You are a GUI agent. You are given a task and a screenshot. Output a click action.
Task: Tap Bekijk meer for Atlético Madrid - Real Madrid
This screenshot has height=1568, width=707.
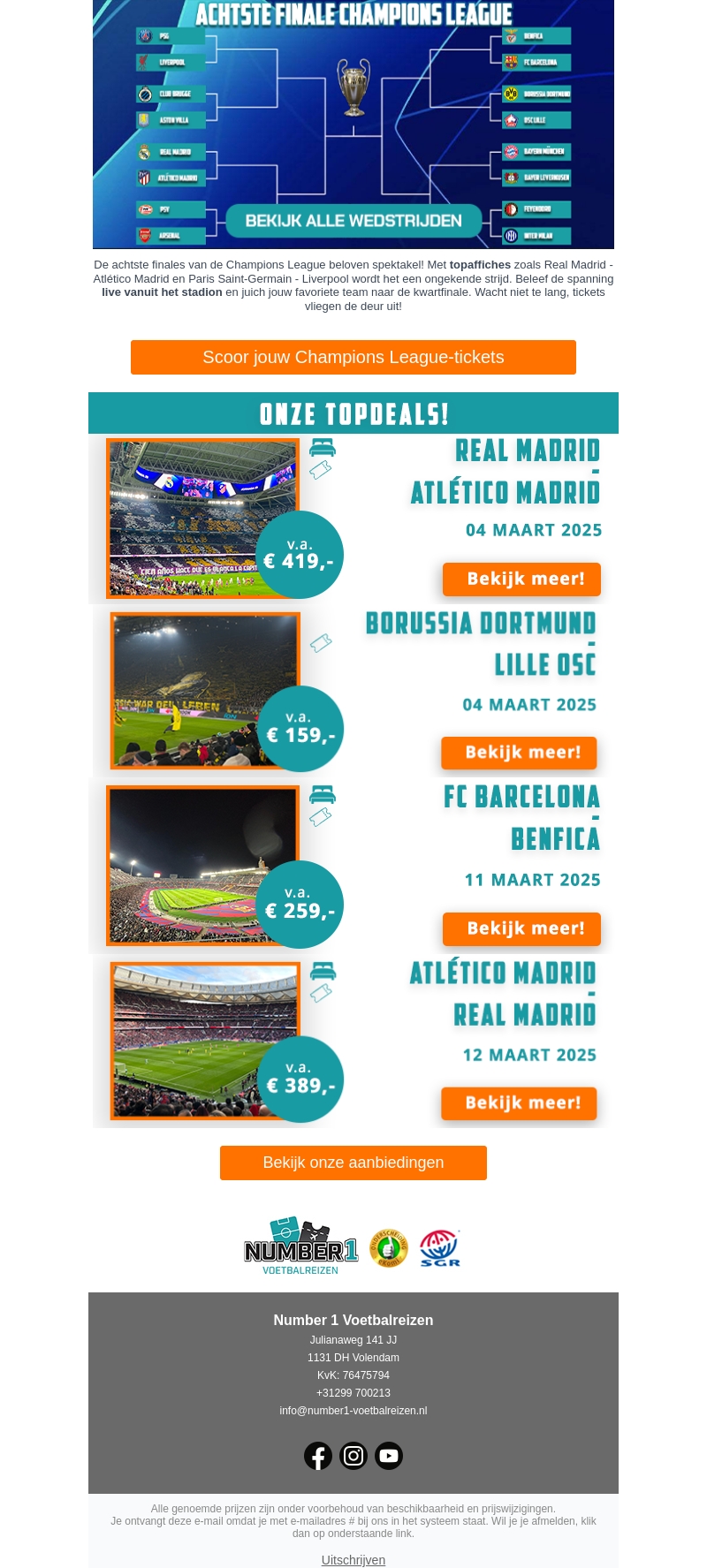pyautogui.click(x=520, y=1103)
